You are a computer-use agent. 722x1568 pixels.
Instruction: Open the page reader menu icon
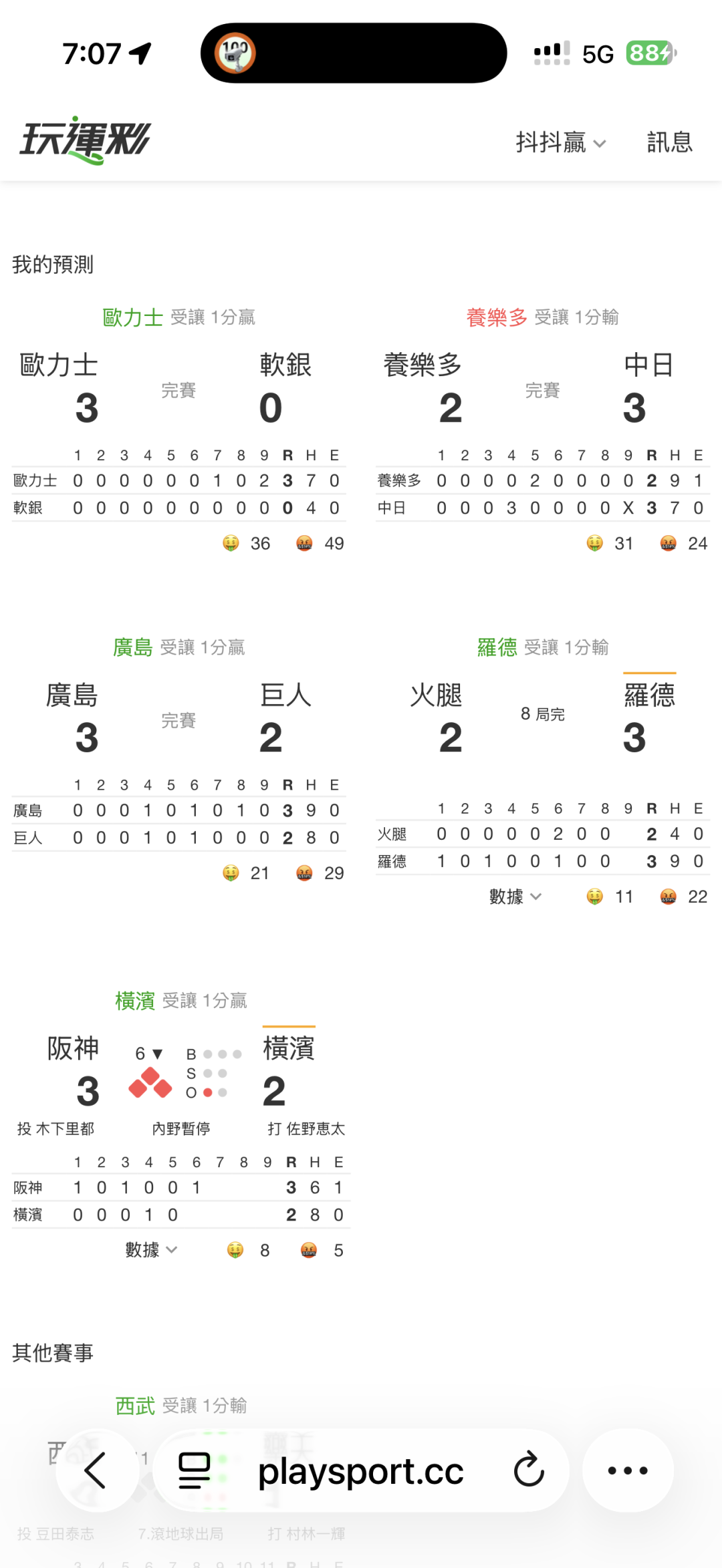point(195,1470)
